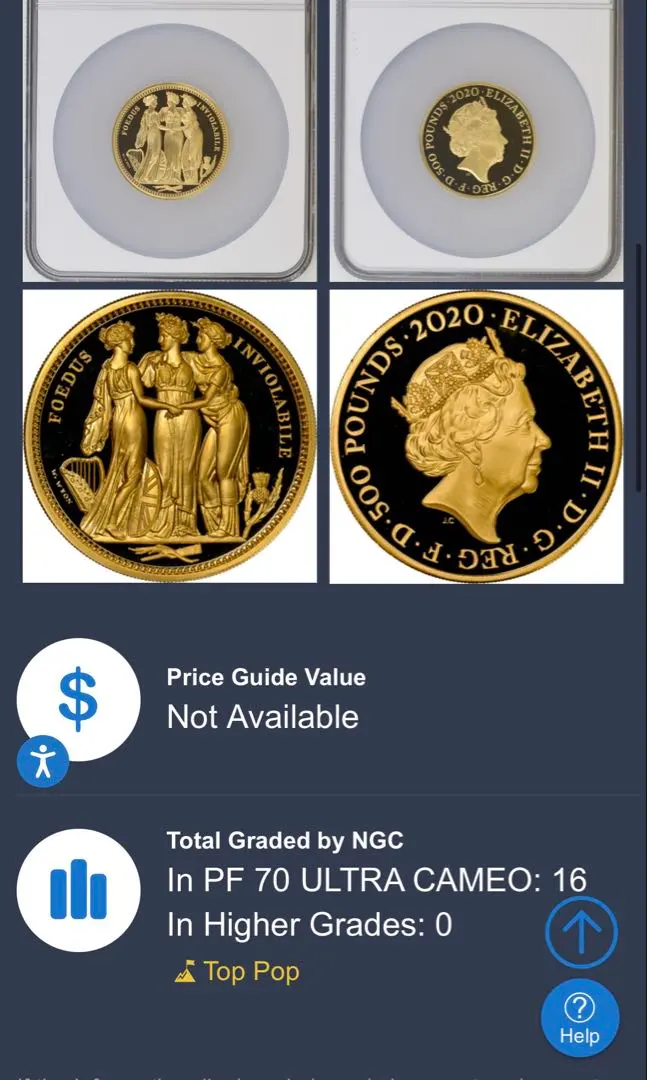Open the slabbed coin obverse image
The image size is (647, 1080).
pos(477,140)
